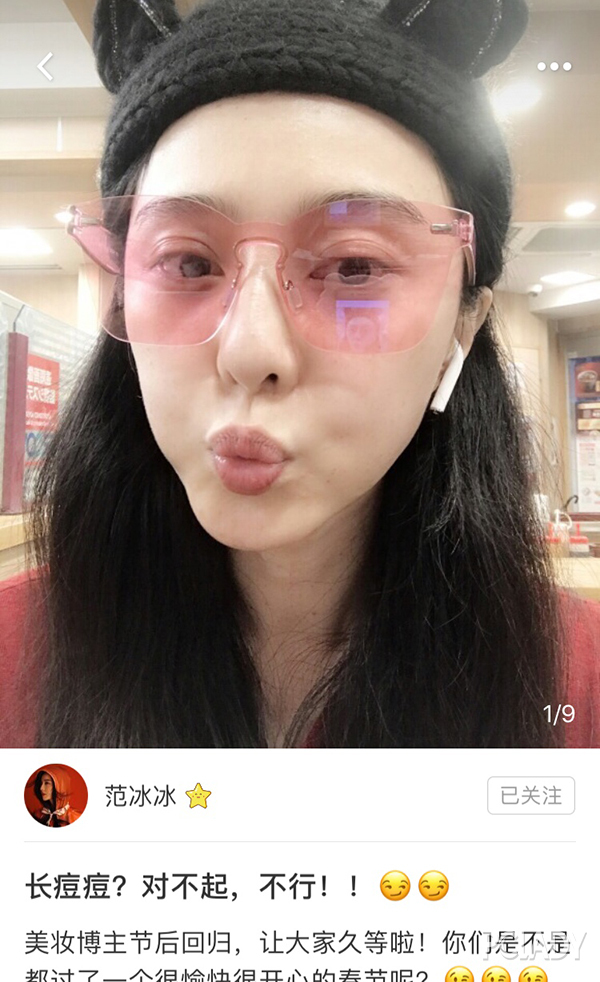Tap the 已关注 following button

pyautogui.click(x=531, y=795)
